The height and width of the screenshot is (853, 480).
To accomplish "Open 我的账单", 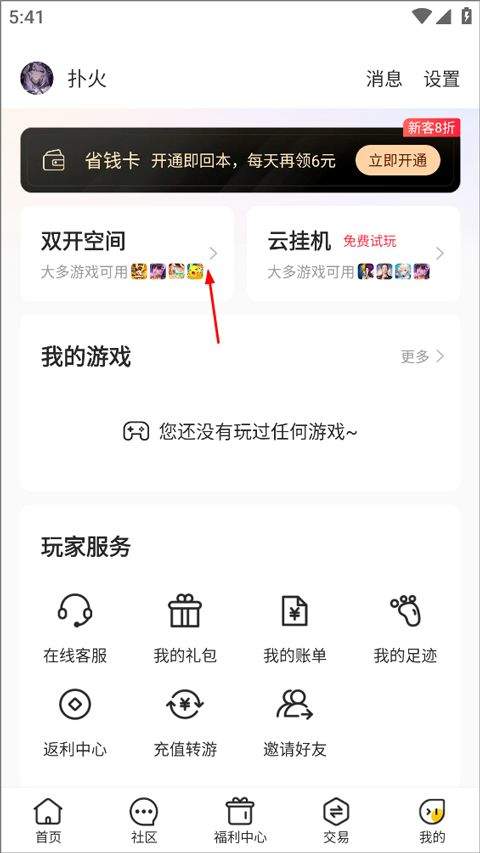I will tap(295, 629).
